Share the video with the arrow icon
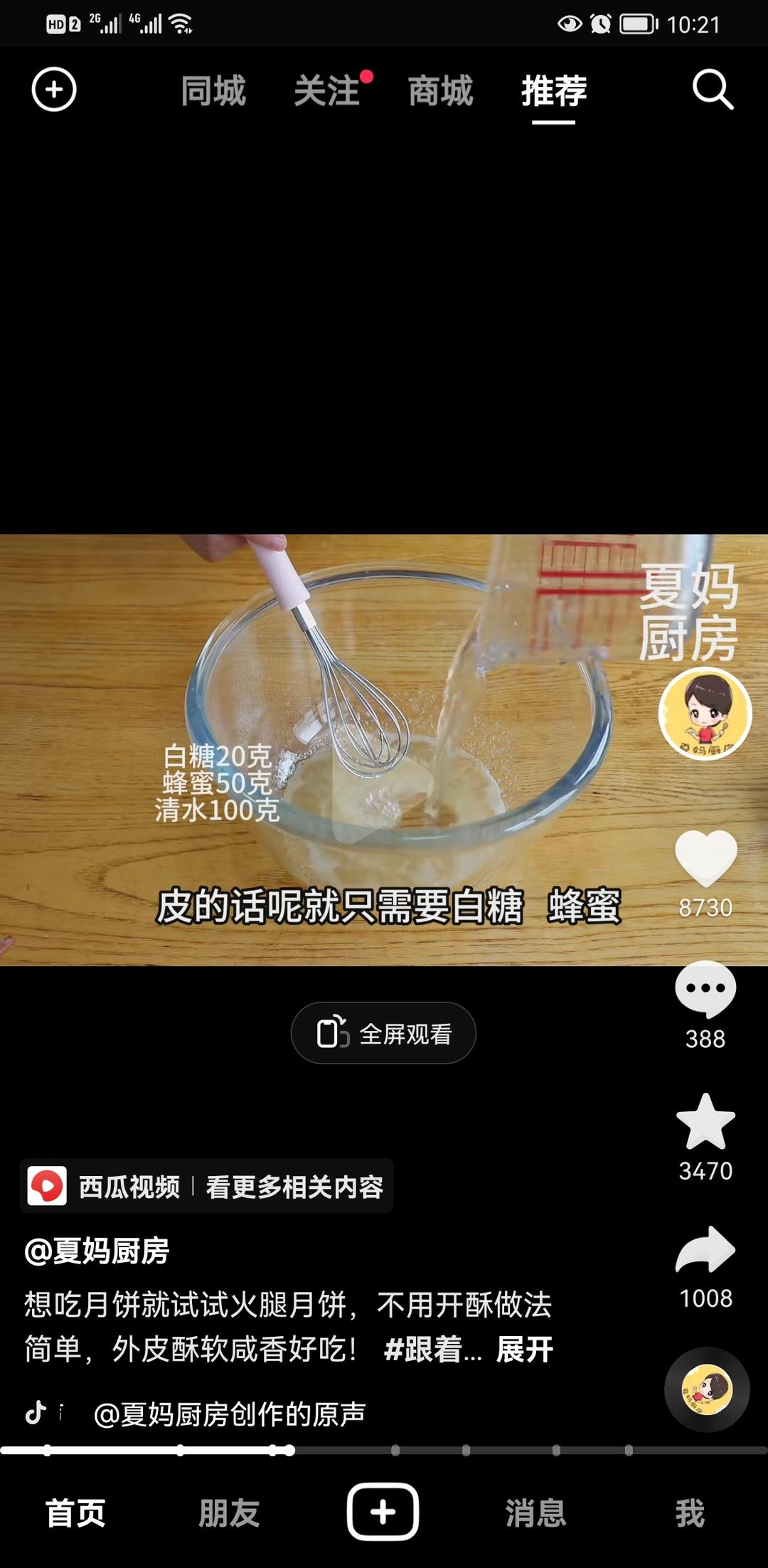Viewport: 768px width, 1568px height. [x=705, y=1250]
